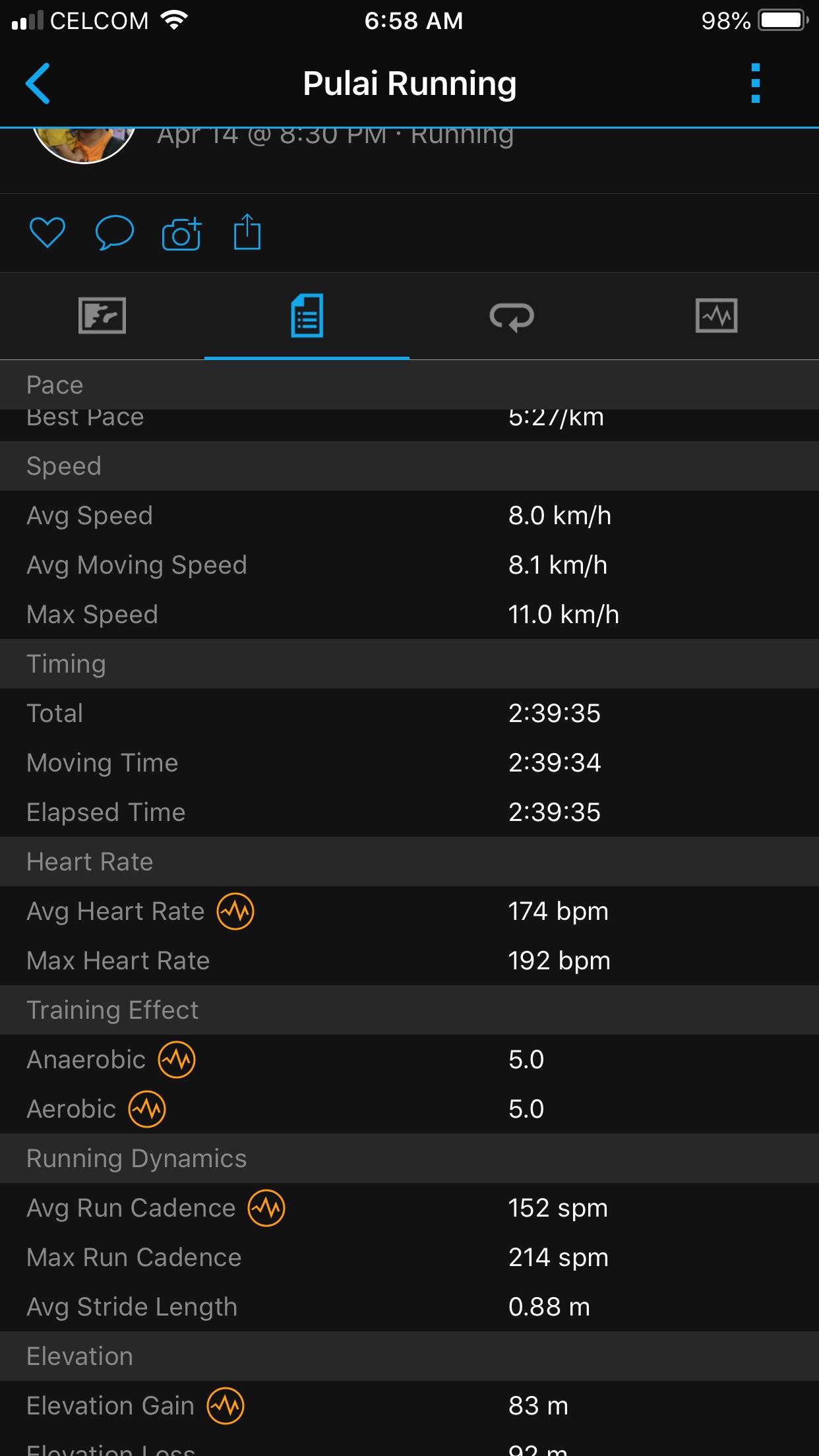
Task: Tap info icon beside Avg Heart Rate
Action: tap(235, 911)
